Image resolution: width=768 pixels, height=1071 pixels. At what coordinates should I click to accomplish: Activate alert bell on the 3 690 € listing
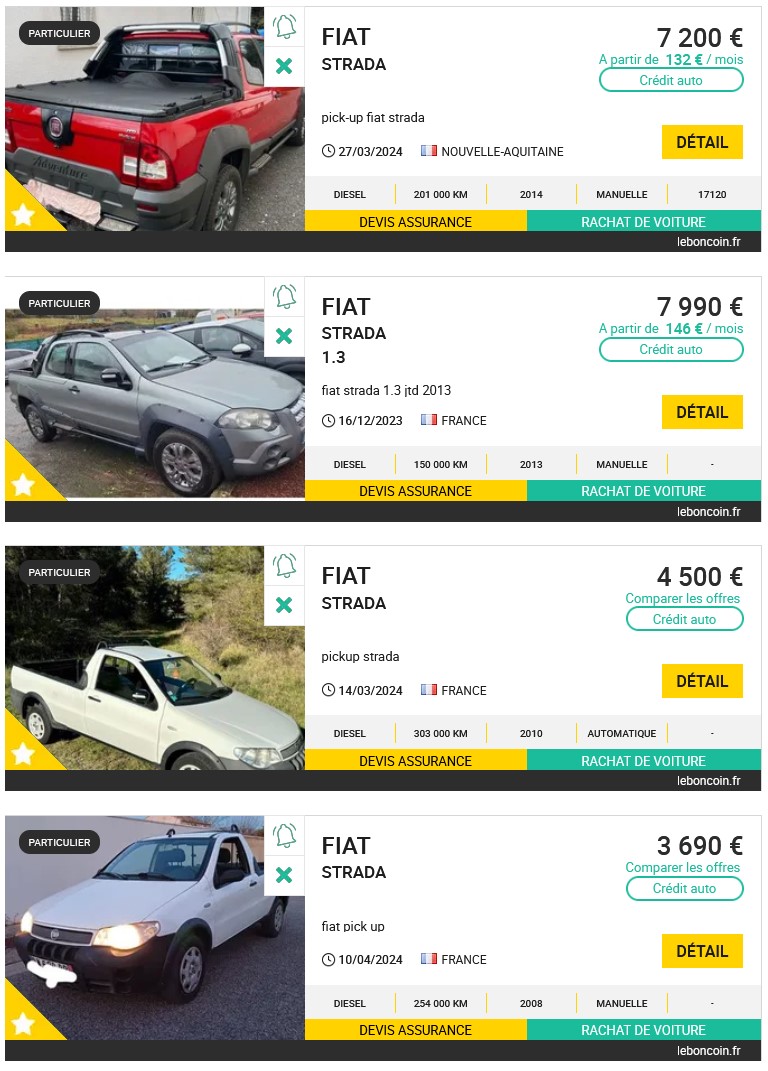[x=284, y=835]
